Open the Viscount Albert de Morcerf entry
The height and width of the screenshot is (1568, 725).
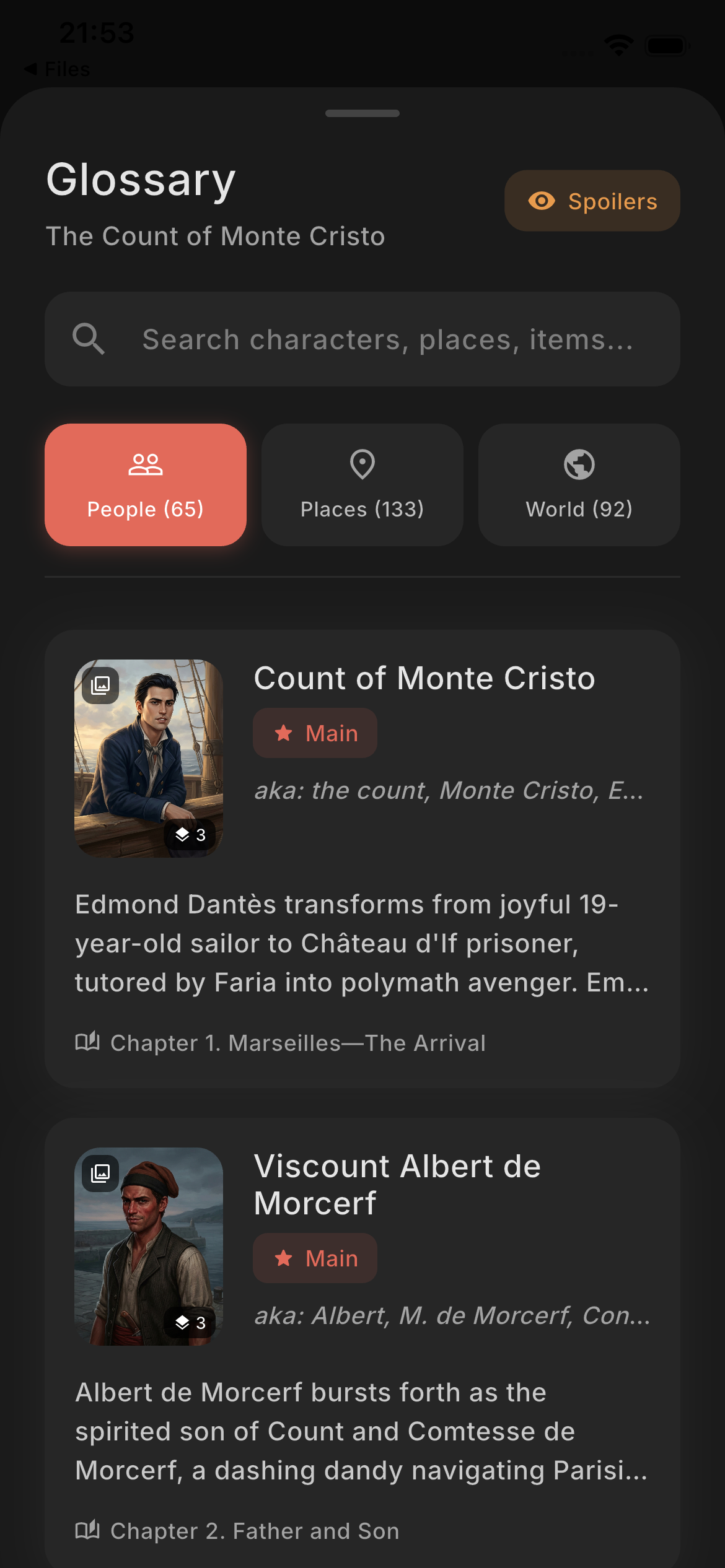(397, 1184)
